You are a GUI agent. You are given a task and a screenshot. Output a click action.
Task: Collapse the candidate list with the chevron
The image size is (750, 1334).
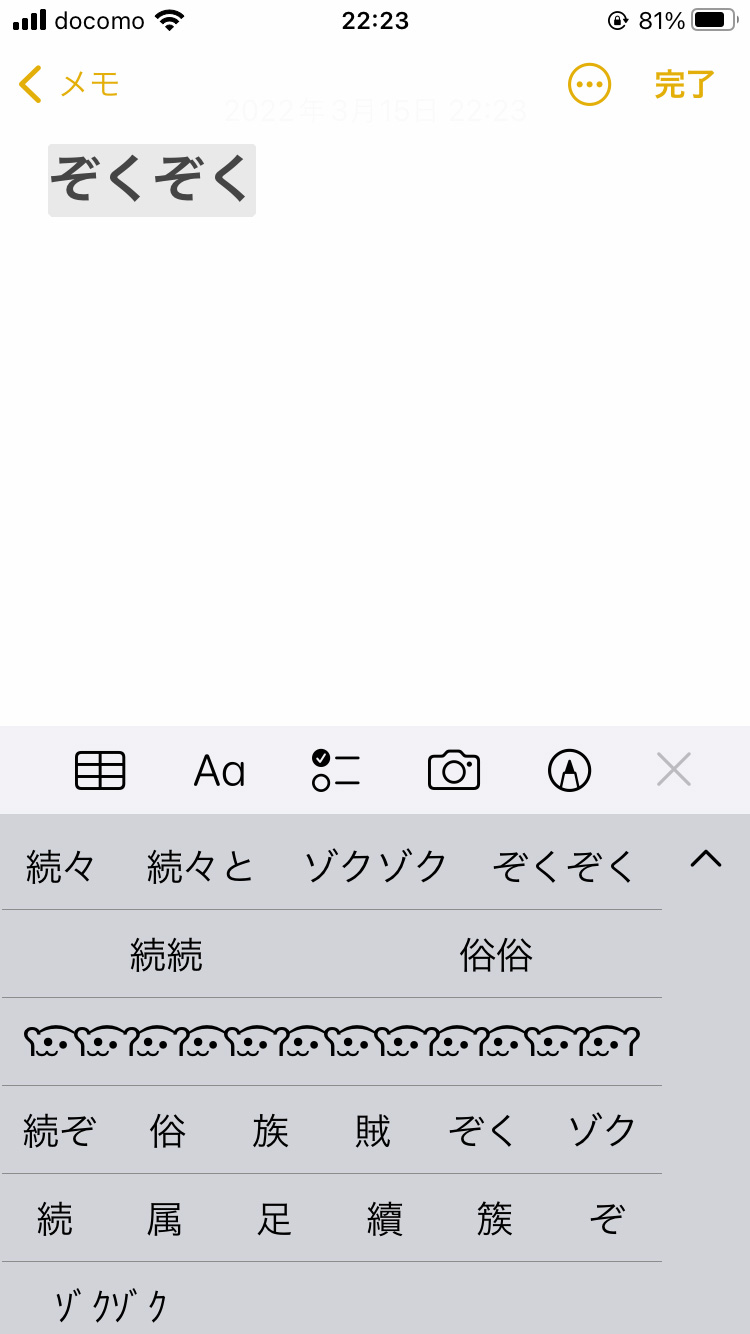706,858
